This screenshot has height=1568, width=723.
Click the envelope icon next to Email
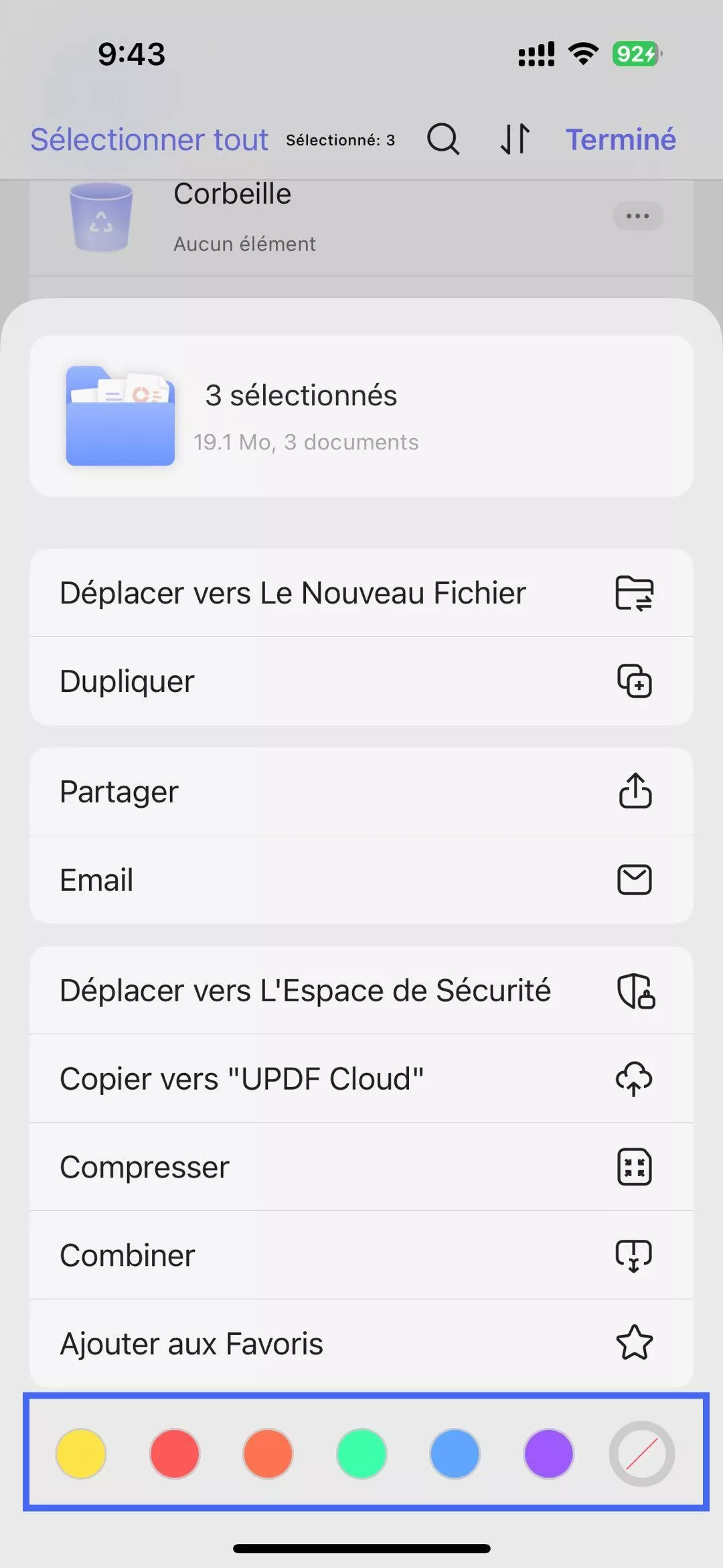tap(634, 879)
